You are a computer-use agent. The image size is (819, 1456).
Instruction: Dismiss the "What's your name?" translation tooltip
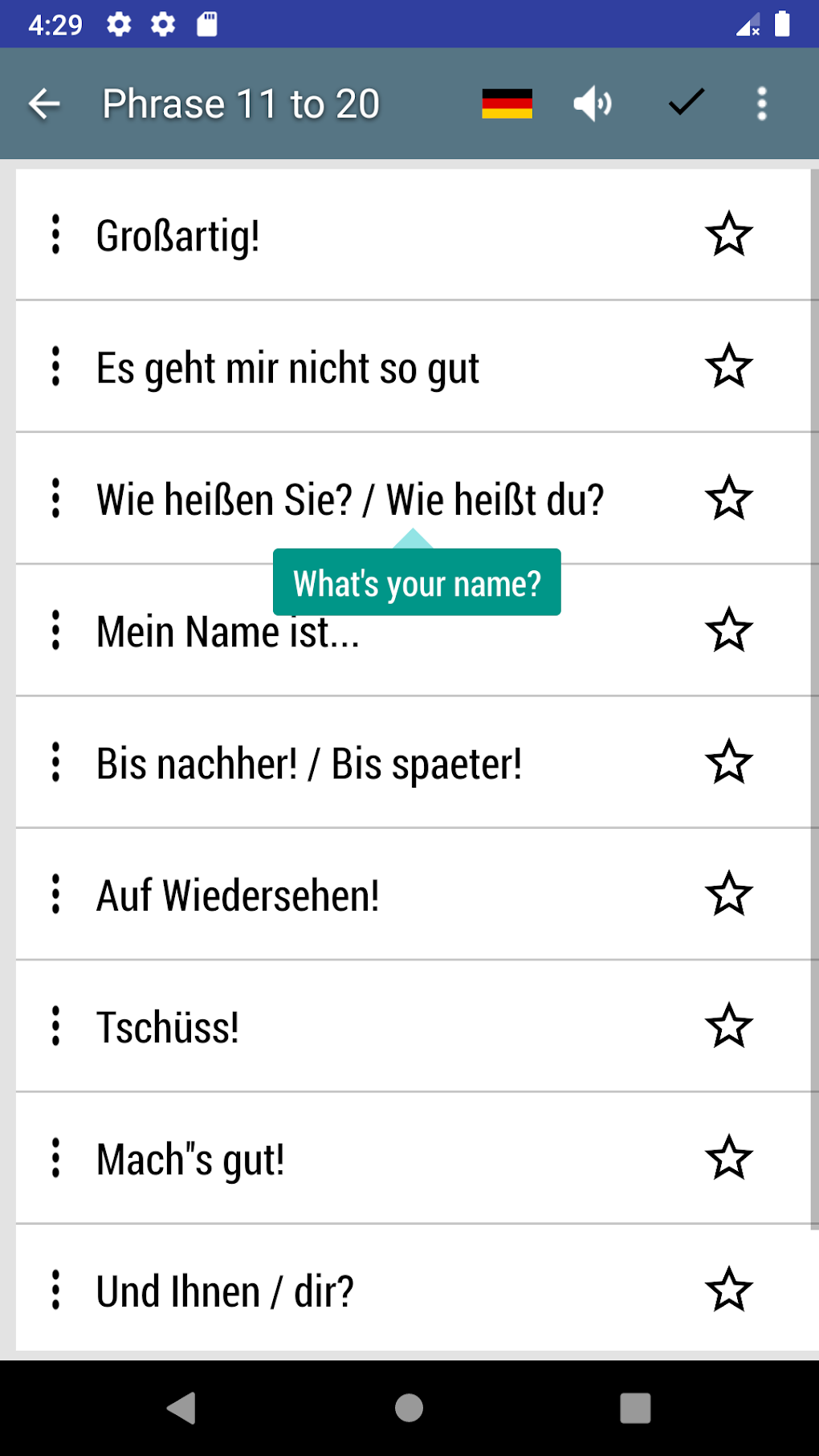click(417, 583)
